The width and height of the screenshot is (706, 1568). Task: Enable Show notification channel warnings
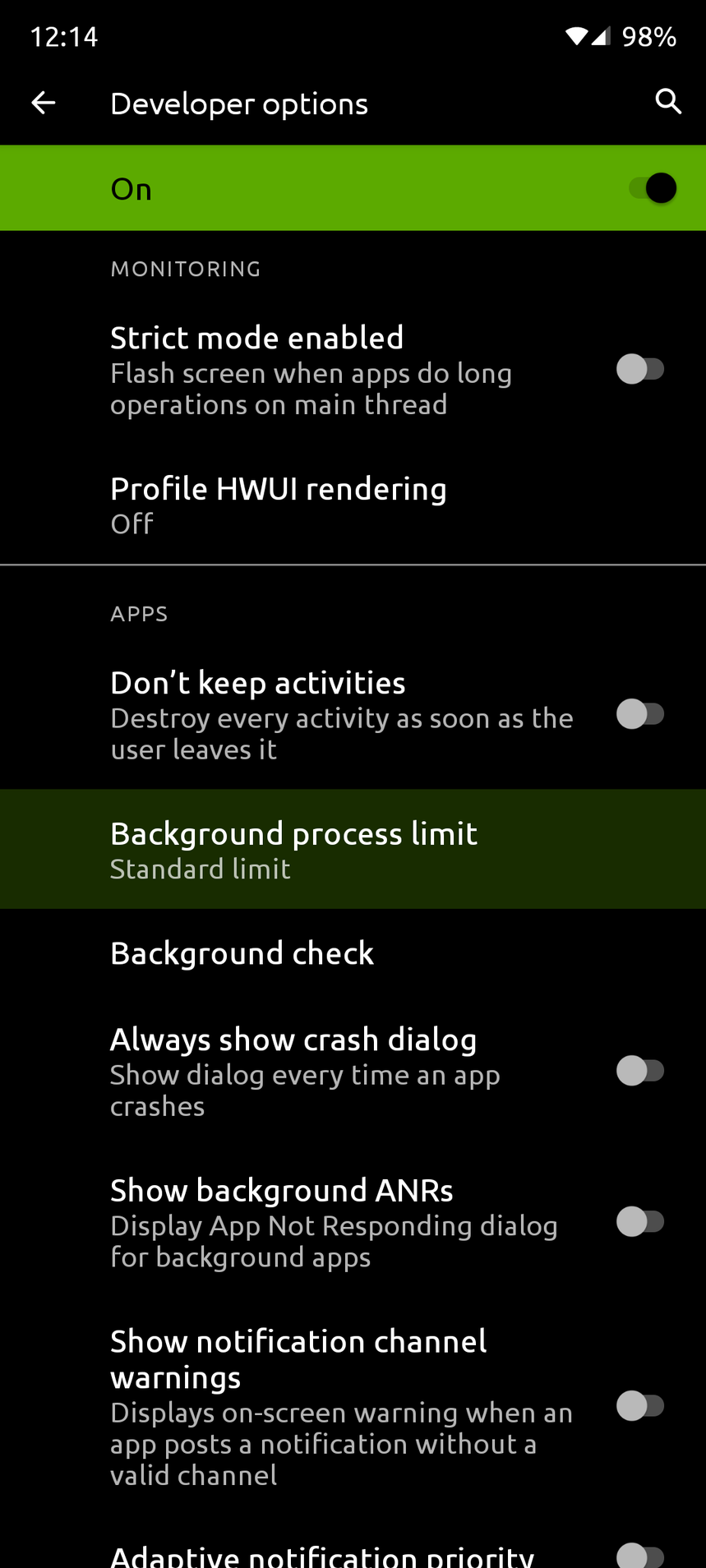coord(640,1406)
